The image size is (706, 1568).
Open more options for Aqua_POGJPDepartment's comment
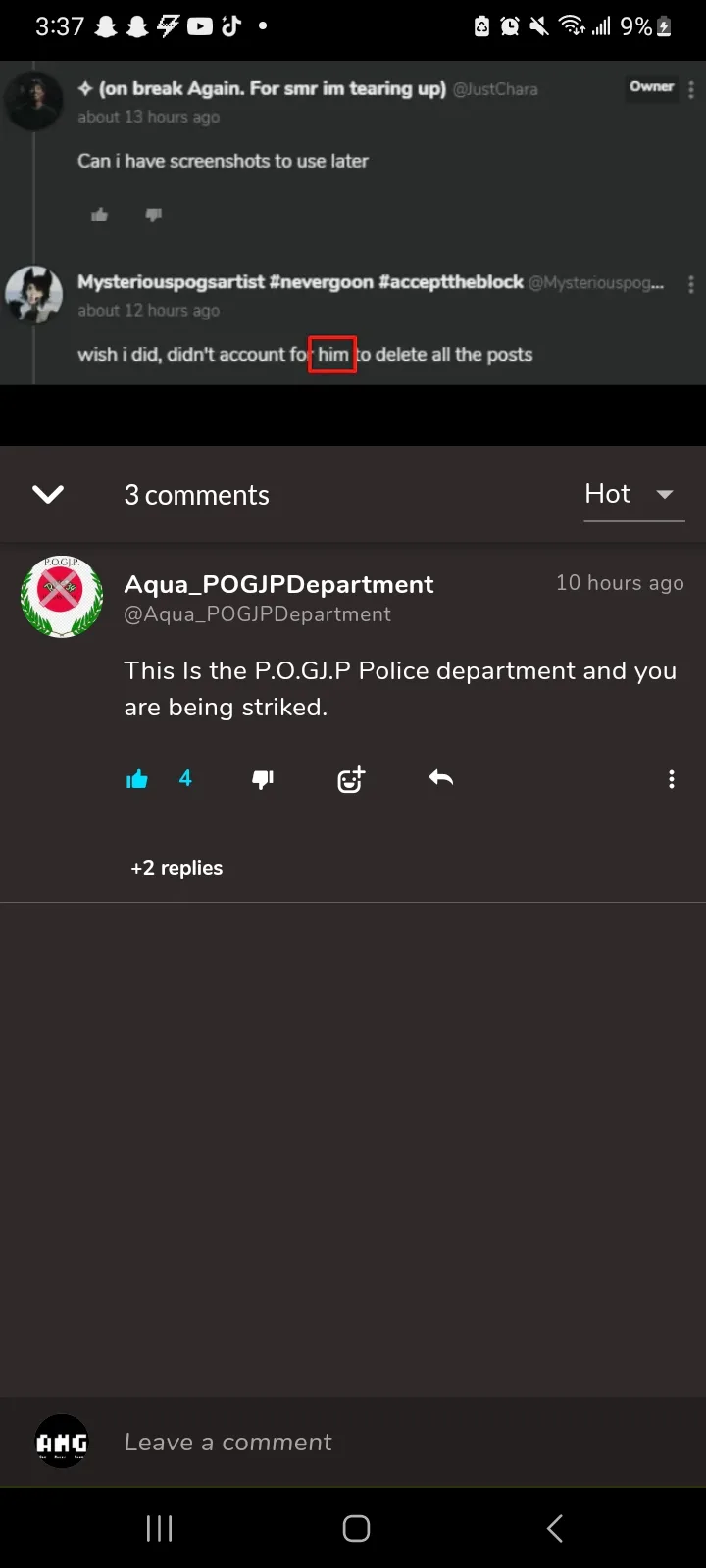tap(671, 779)
